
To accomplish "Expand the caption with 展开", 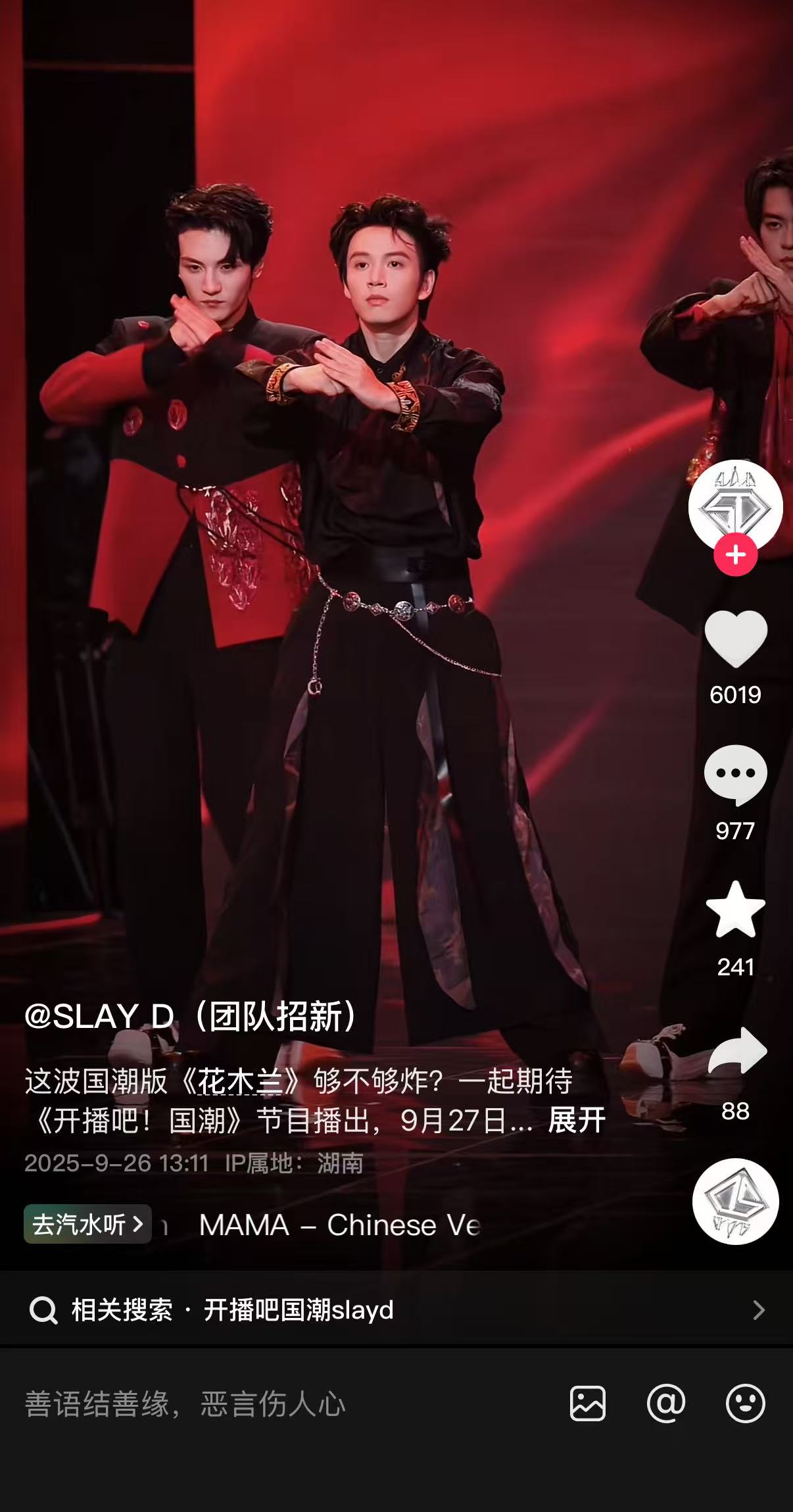I will click(577, 1120).
